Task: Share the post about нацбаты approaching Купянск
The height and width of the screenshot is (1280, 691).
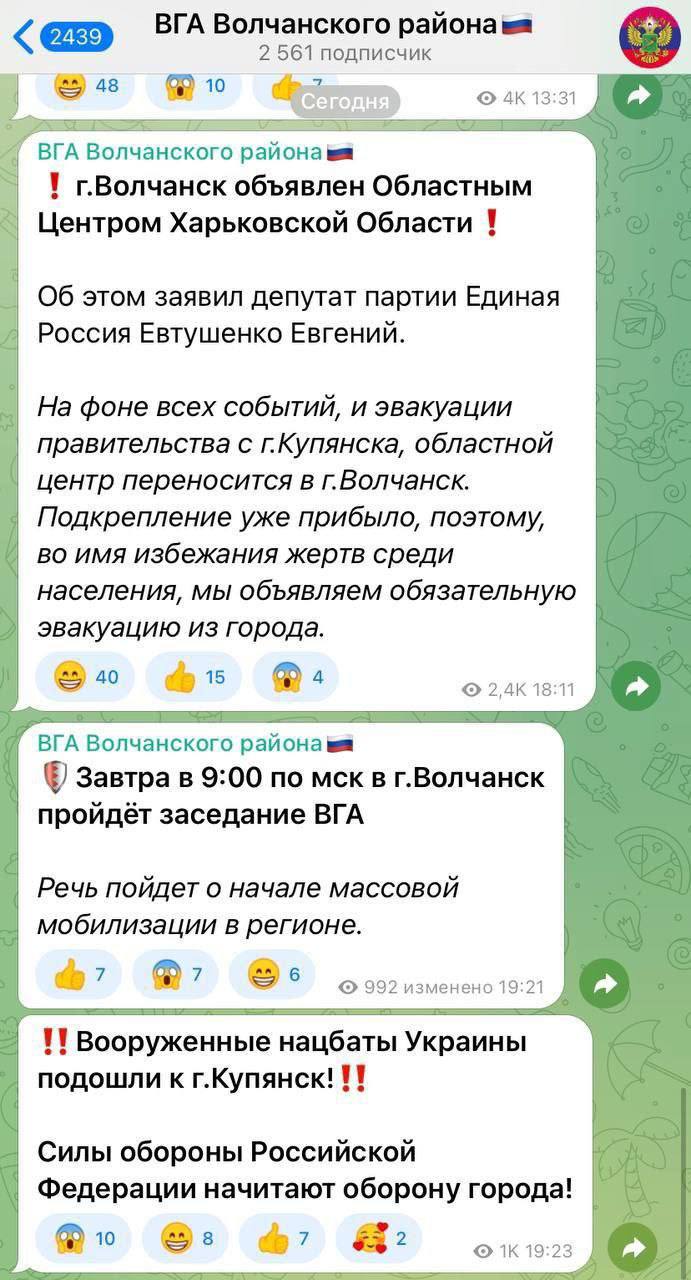Action: pyautogui.click(x=632, y=1247)
